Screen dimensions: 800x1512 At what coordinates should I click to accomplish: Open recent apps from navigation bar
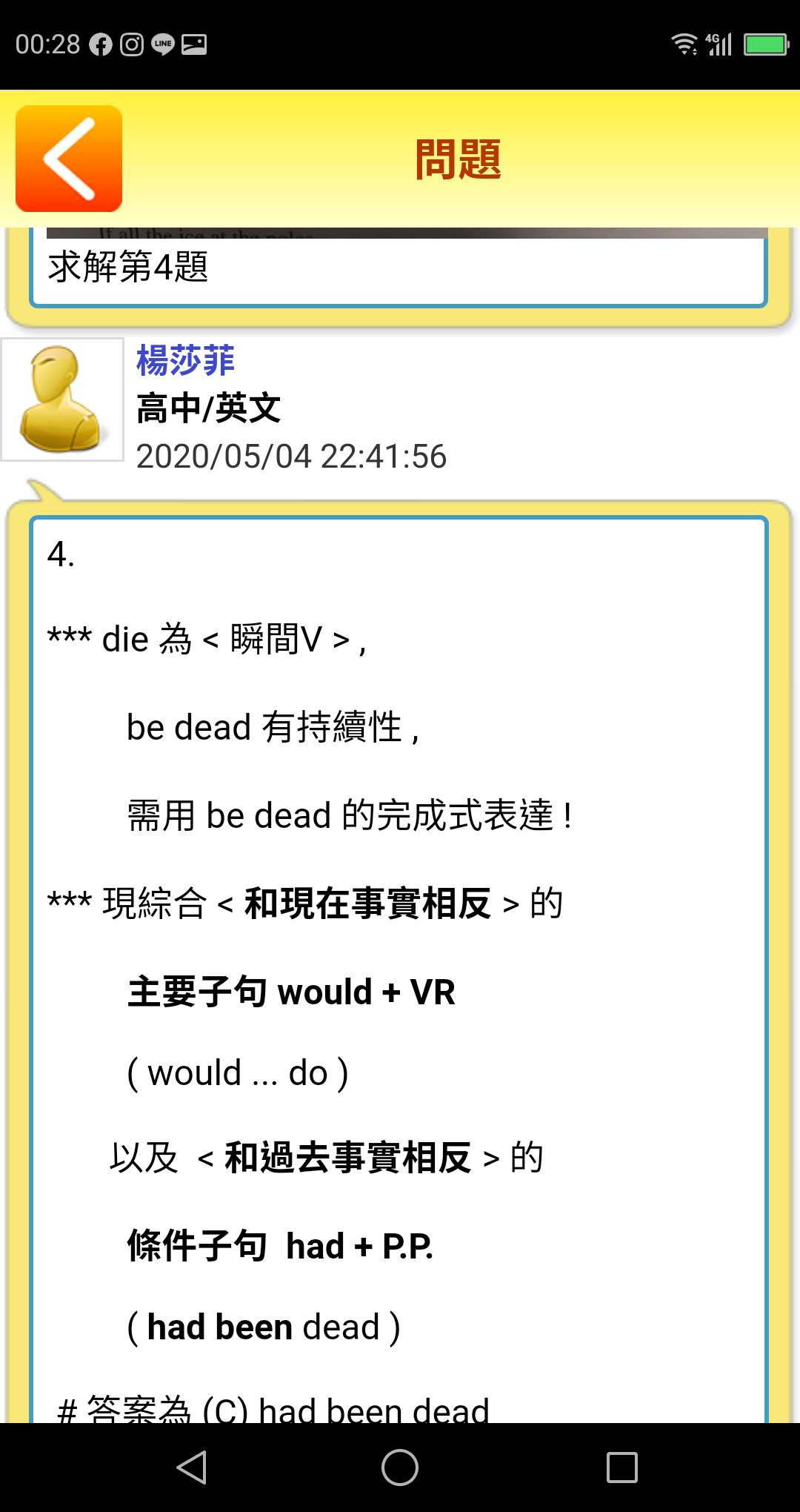tap(621, 1468)
